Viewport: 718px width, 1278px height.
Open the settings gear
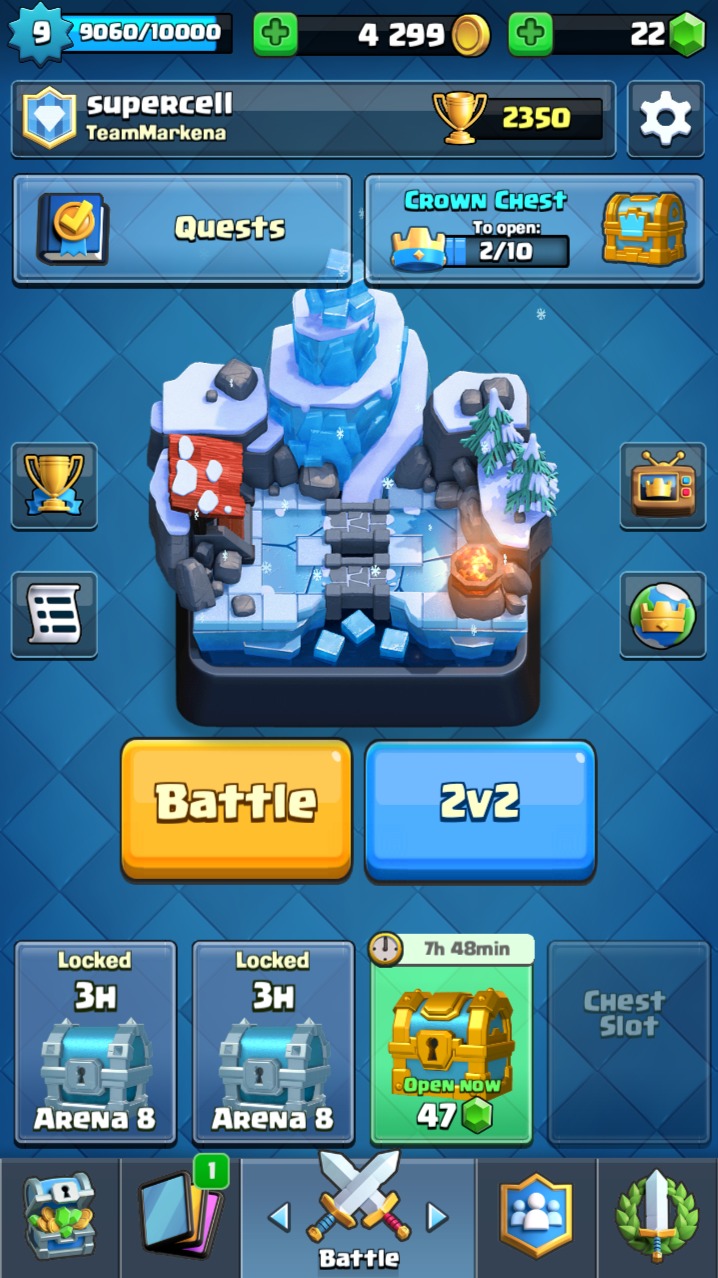tap(665, 119)
